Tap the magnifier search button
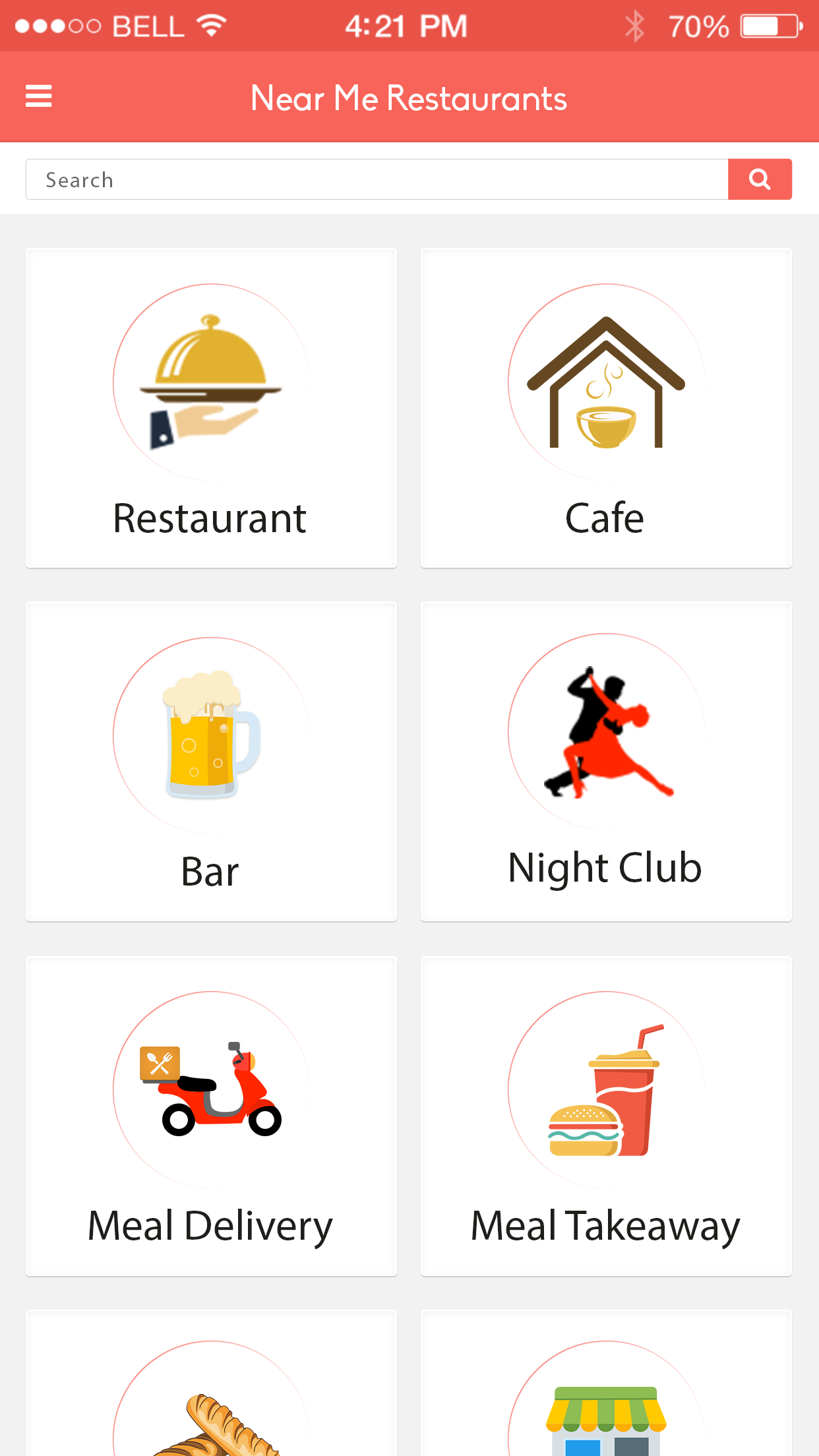 coord(760,179)
